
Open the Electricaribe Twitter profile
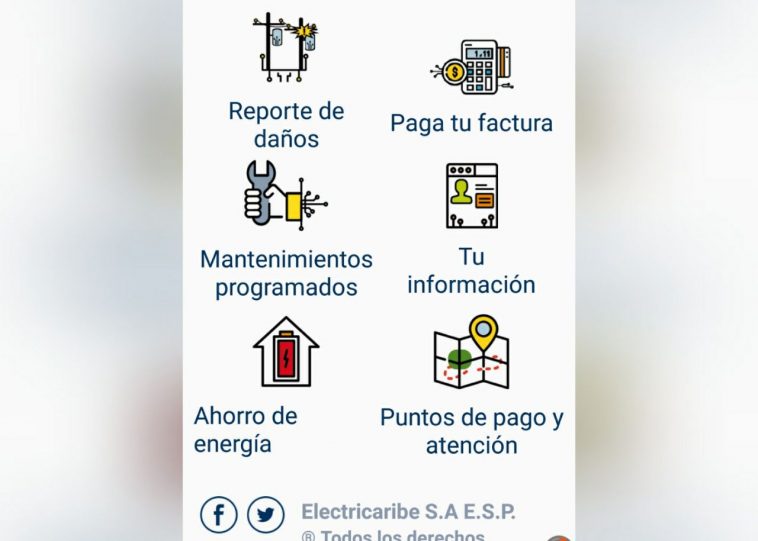coord(265,515)
